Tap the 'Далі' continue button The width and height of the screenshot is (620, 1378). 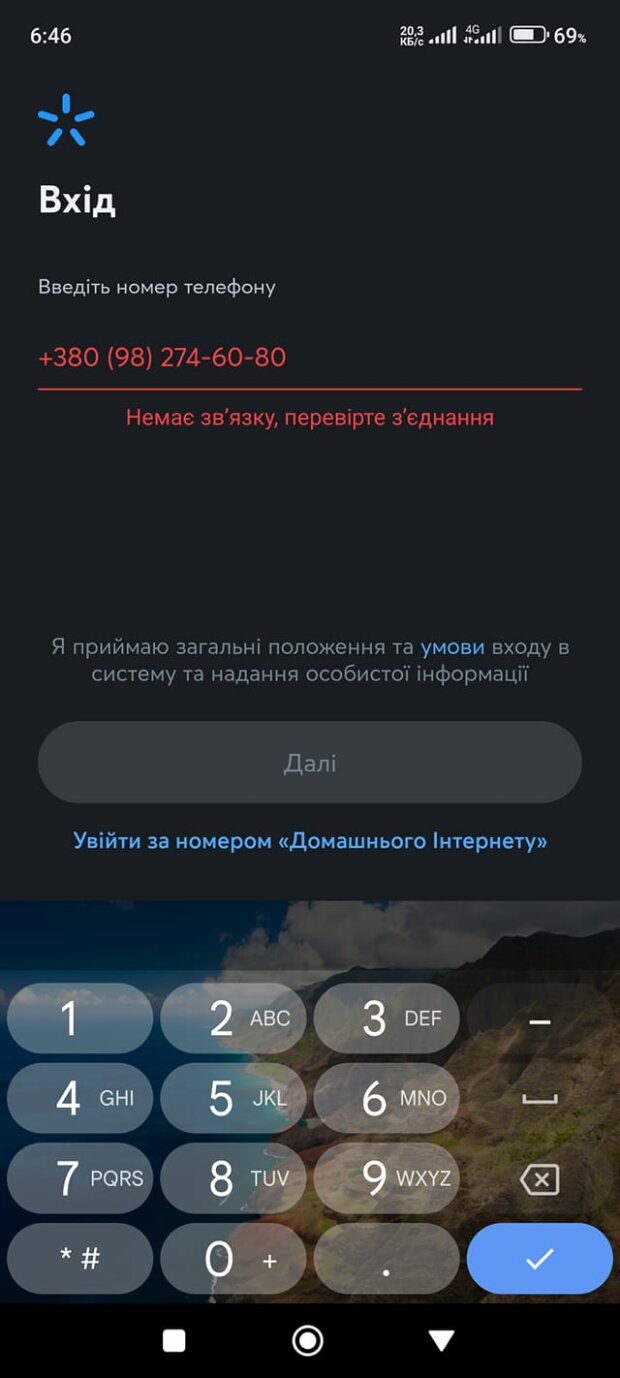coord(309,763)
